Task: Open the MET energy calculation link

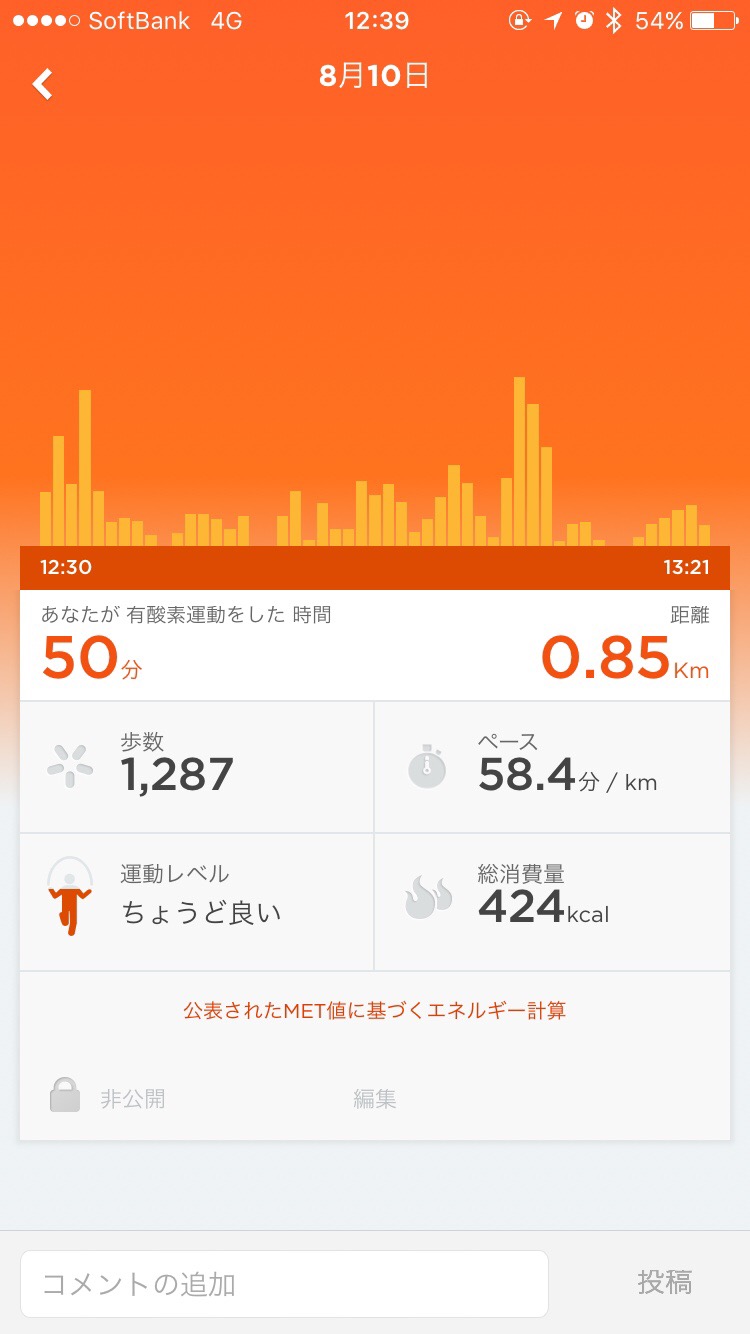Action: (374, 1010)
